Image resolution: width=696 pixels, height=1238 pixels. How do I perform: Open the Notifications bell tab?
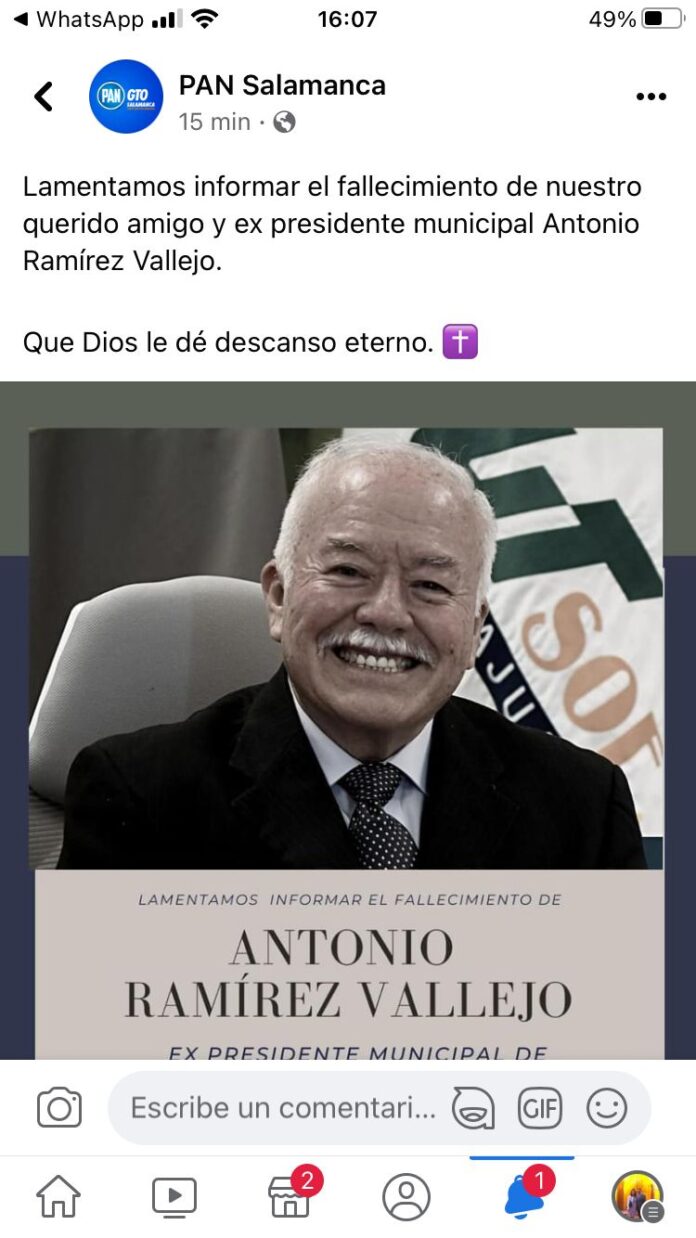coord(523,1196)
